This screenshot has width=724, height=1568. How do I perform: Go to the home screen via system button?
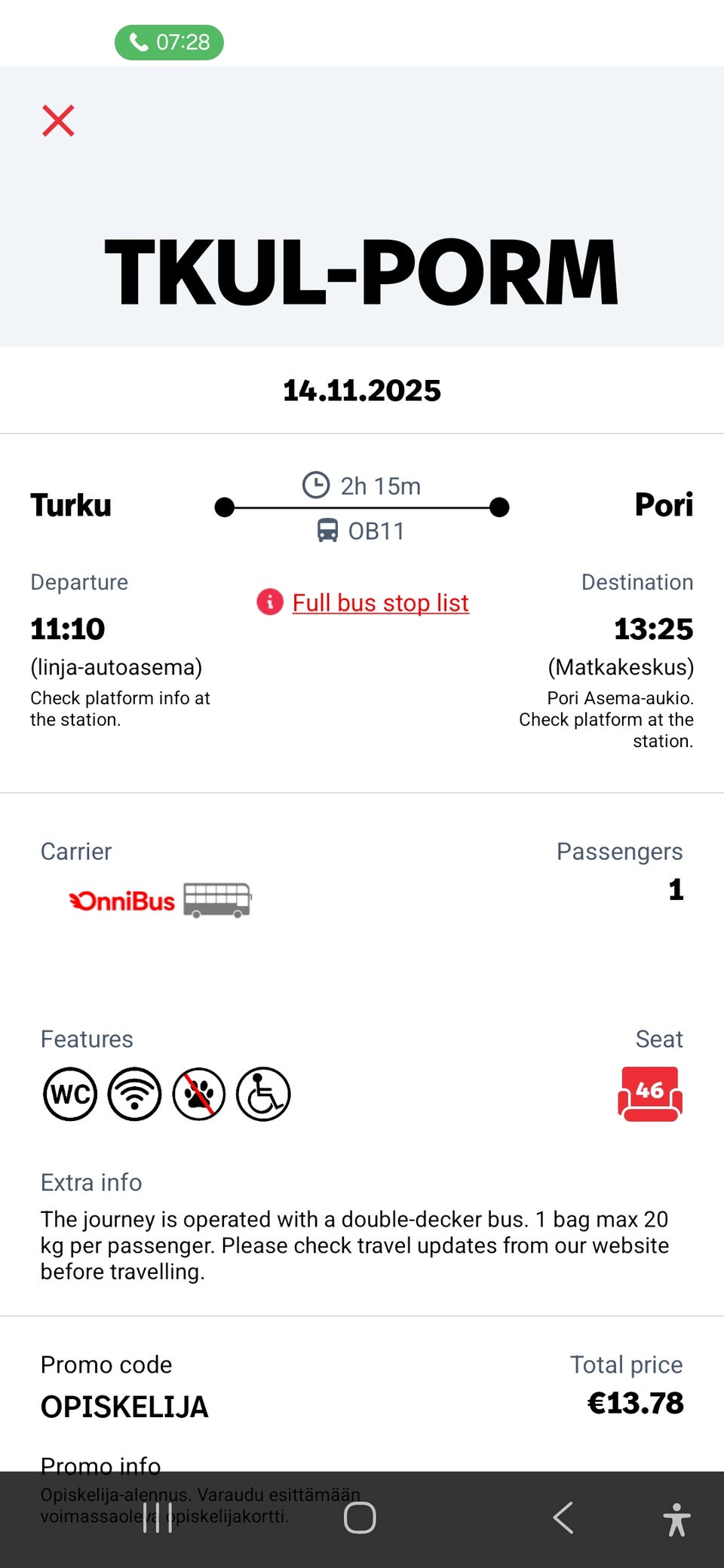360,1517
